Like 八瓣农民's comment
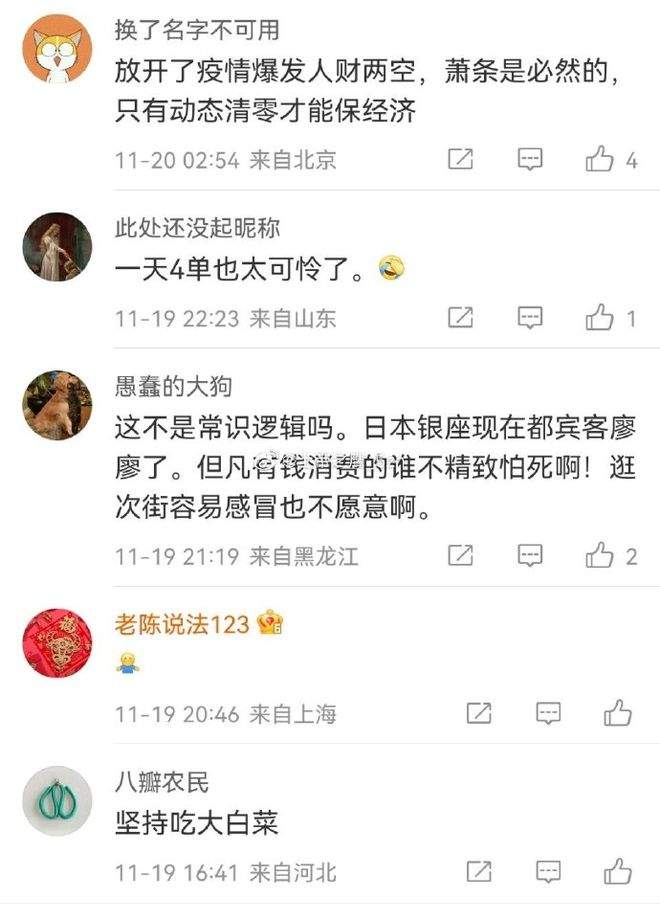 pos(618,871)
